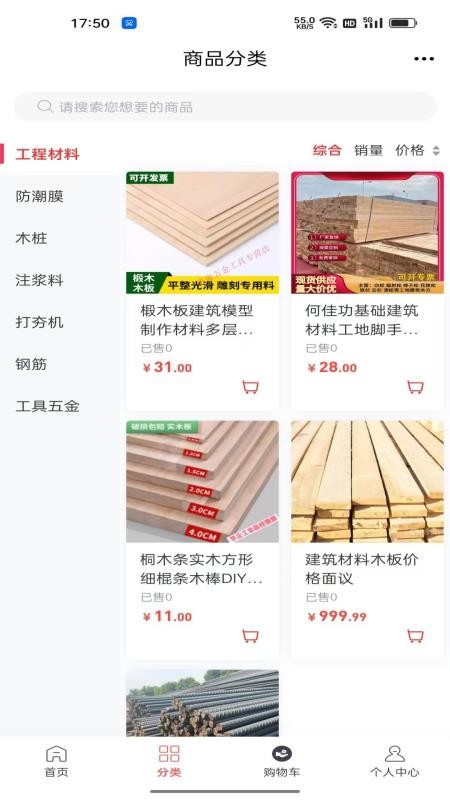Select the 防潮膜 category
This screenshot has height=800, width=450.
[39, 196]
